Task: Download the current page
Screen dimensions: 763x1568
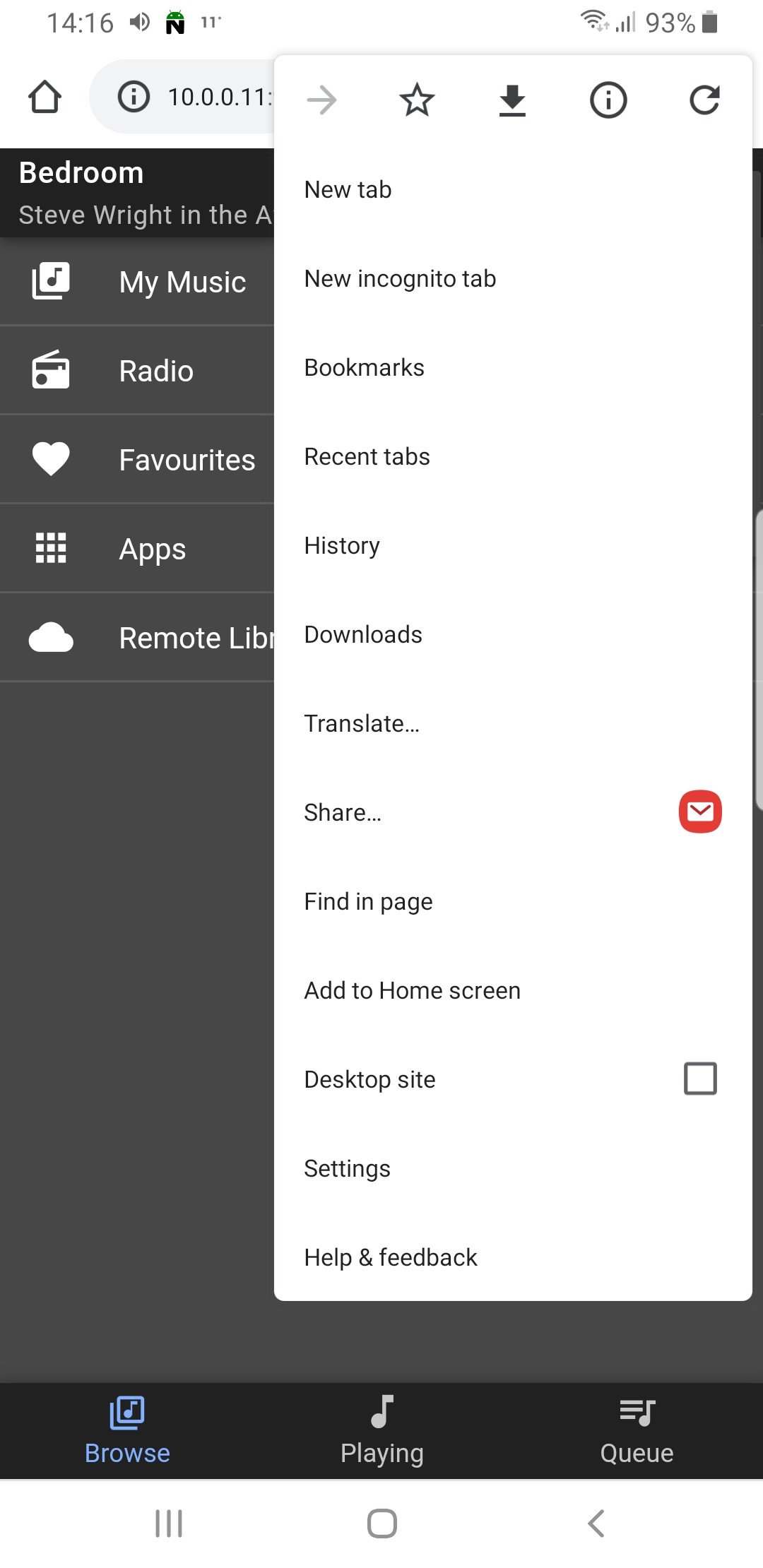Action: 512,100
